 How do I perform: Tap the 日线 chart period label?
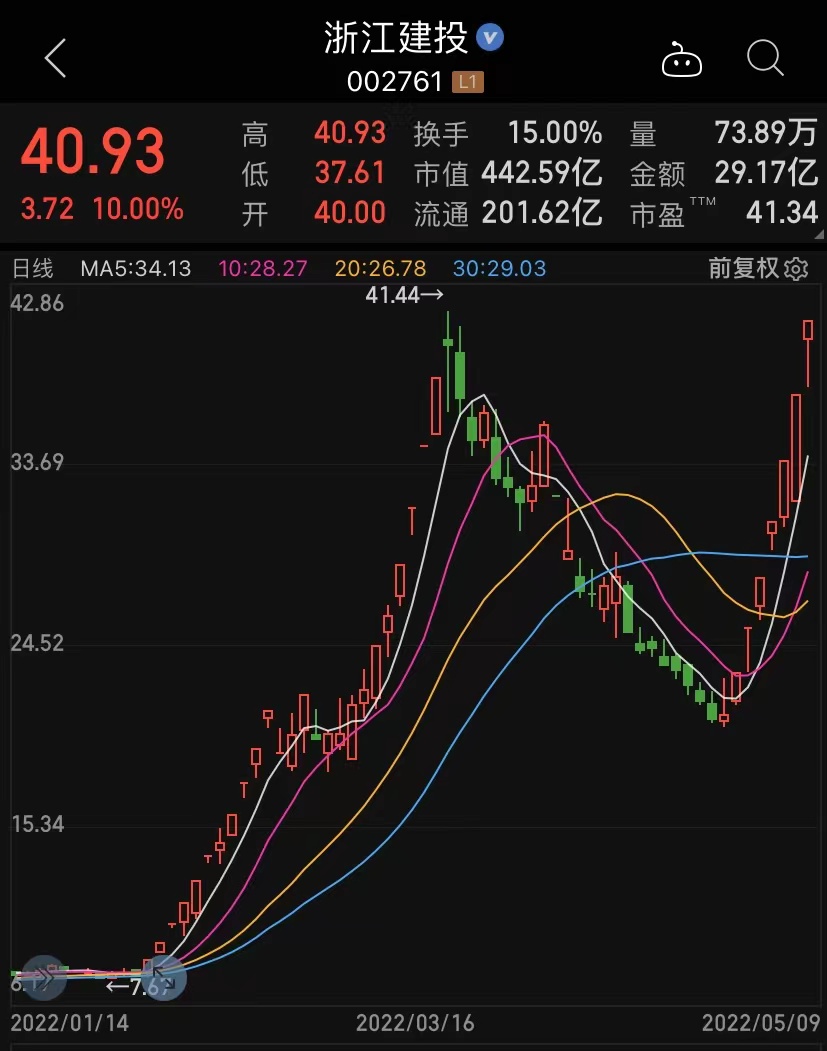[x=32, y=268]
